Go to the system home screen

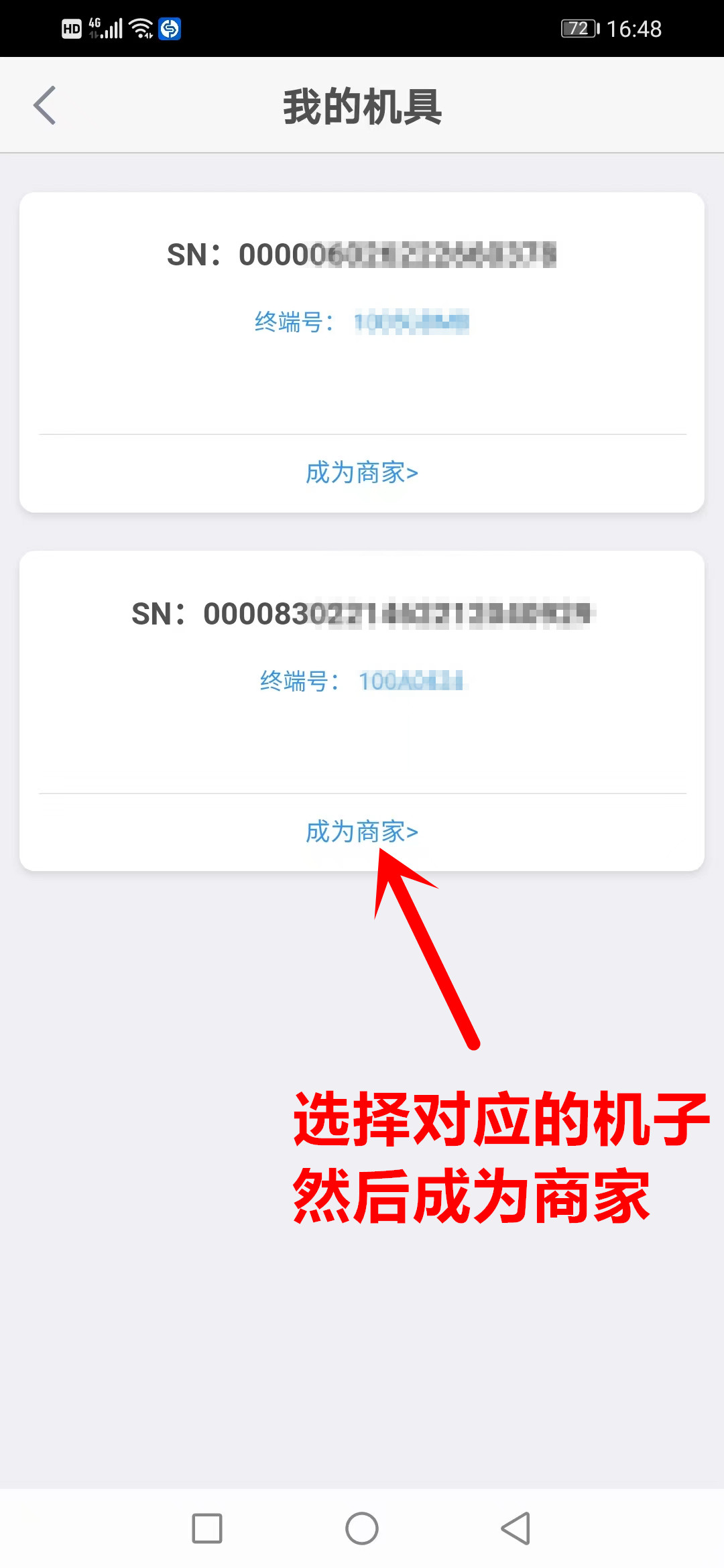pyautogui.click(x=362, y=1528)
